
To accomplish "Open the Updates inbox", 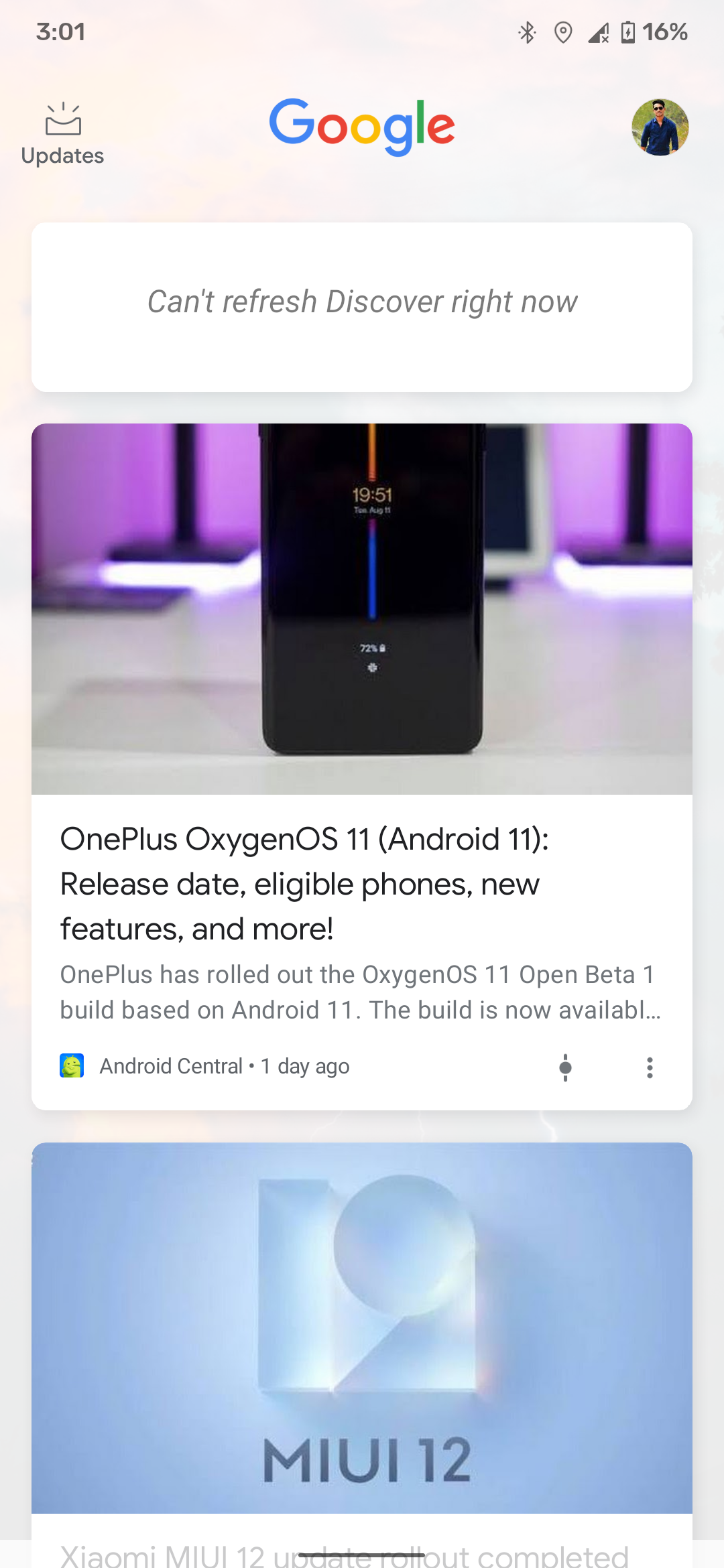I will [x=62, y=134].
